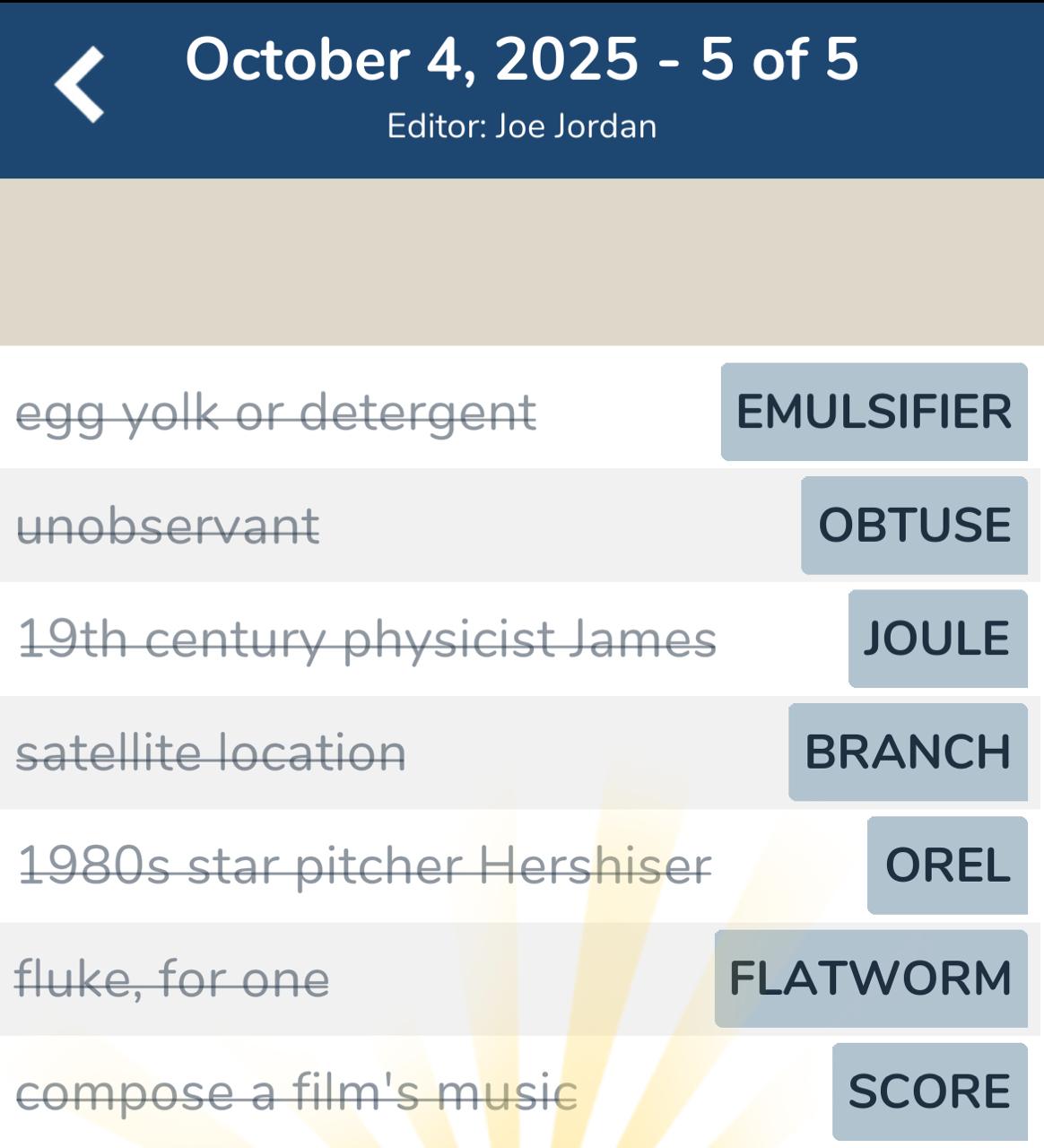Tap the EMULSIFIER answer chip

coord(874,412)
